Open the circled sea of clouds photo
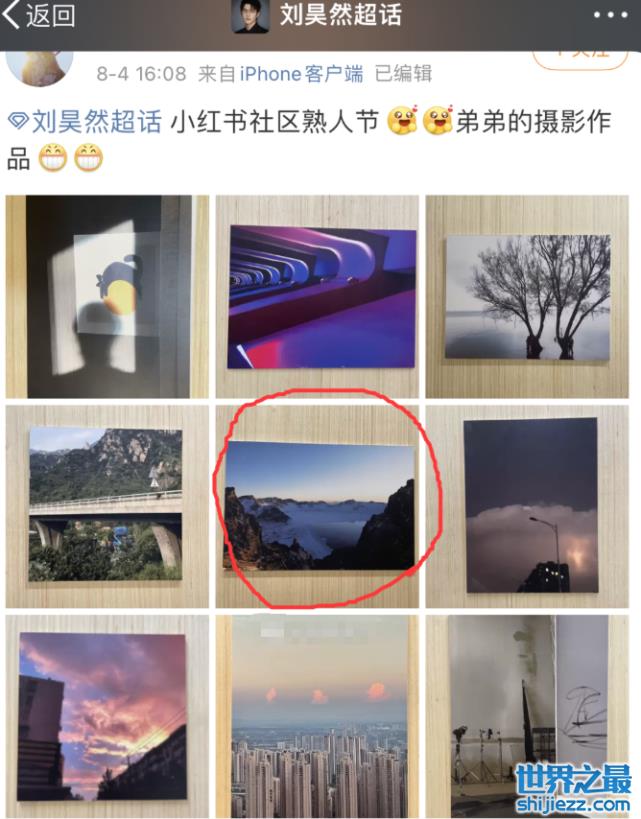 pos(320,505)
